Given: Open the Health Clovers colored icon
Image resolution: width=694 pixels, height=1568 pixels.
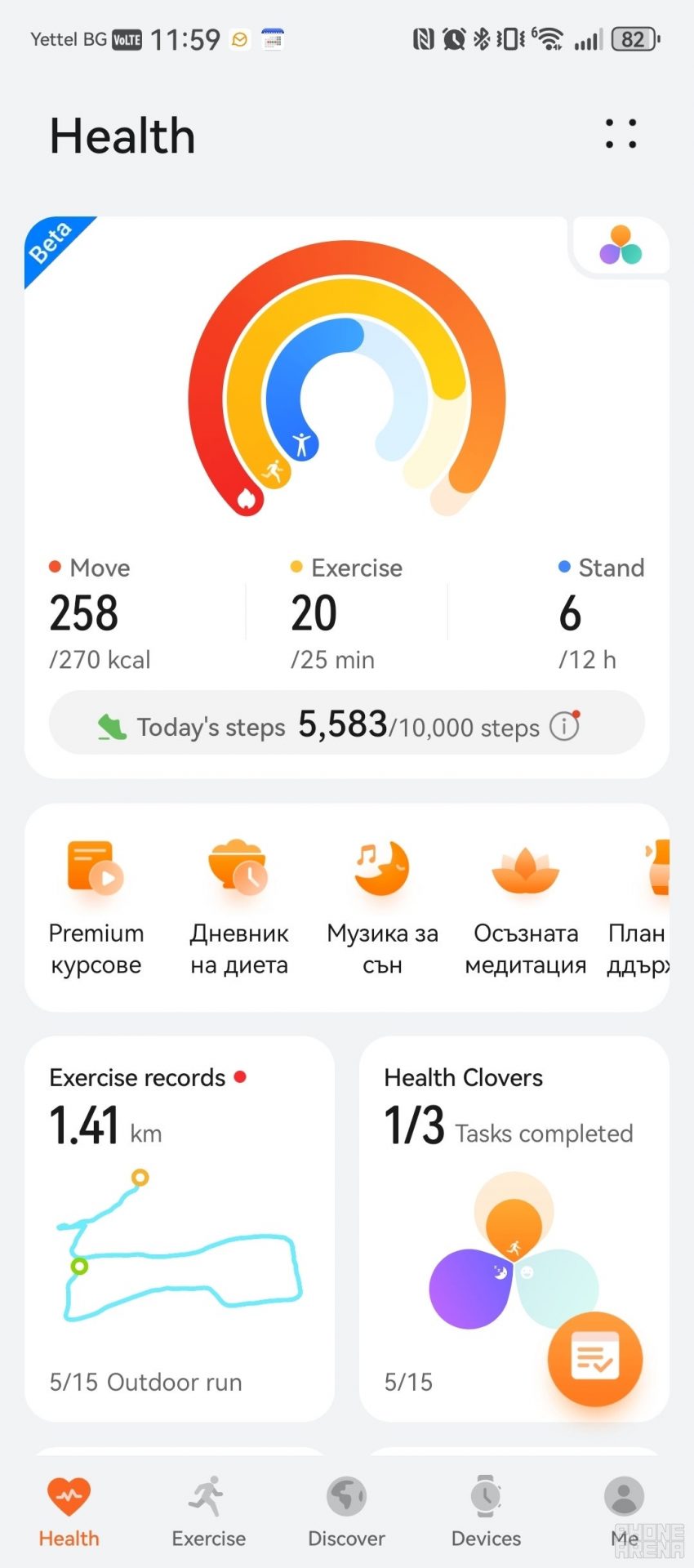Looking at the screenshot, I should click(621, 245).
